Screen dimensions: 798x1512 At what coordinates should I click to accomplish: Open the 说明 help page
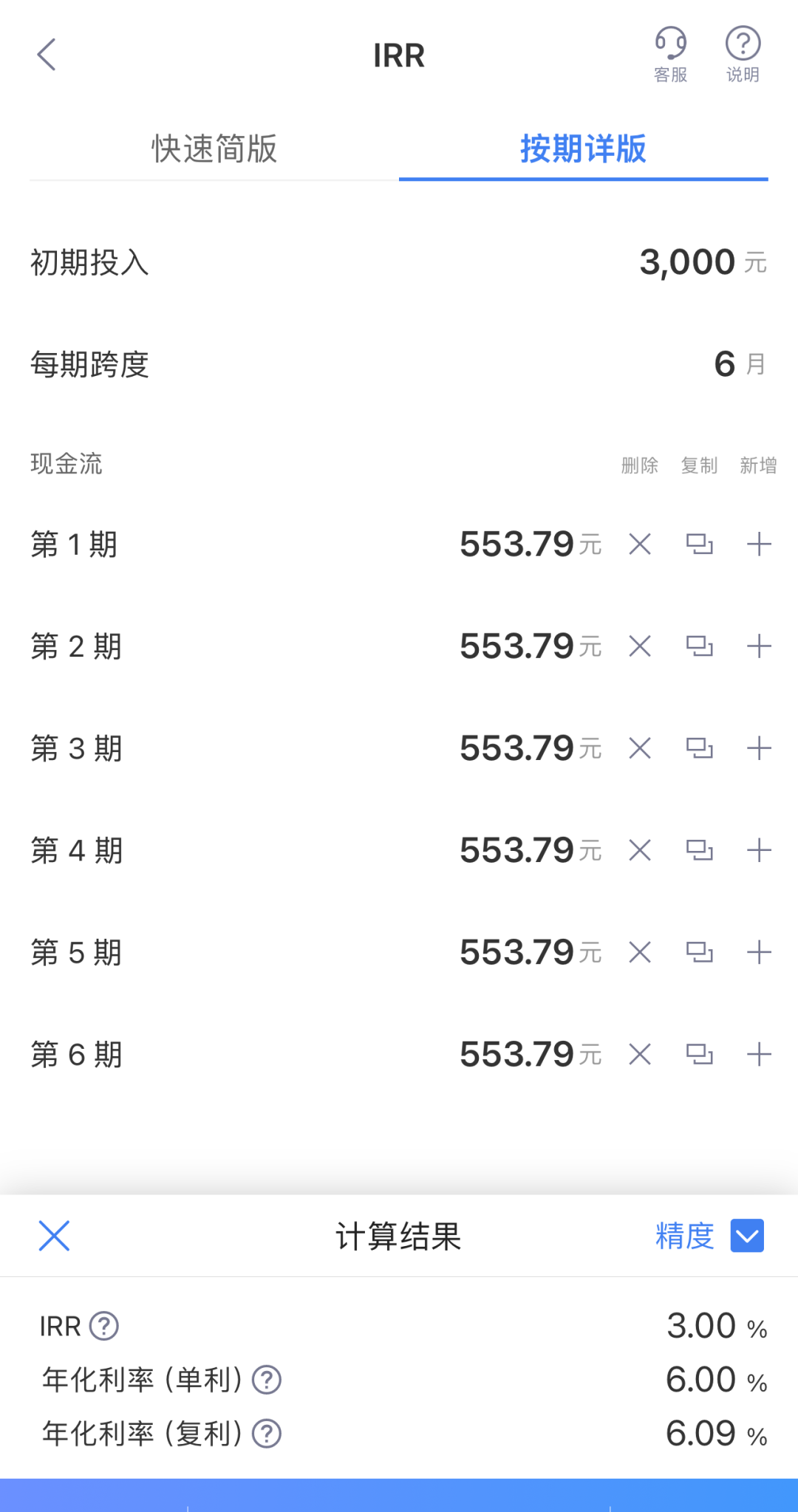tap(743, 55)
